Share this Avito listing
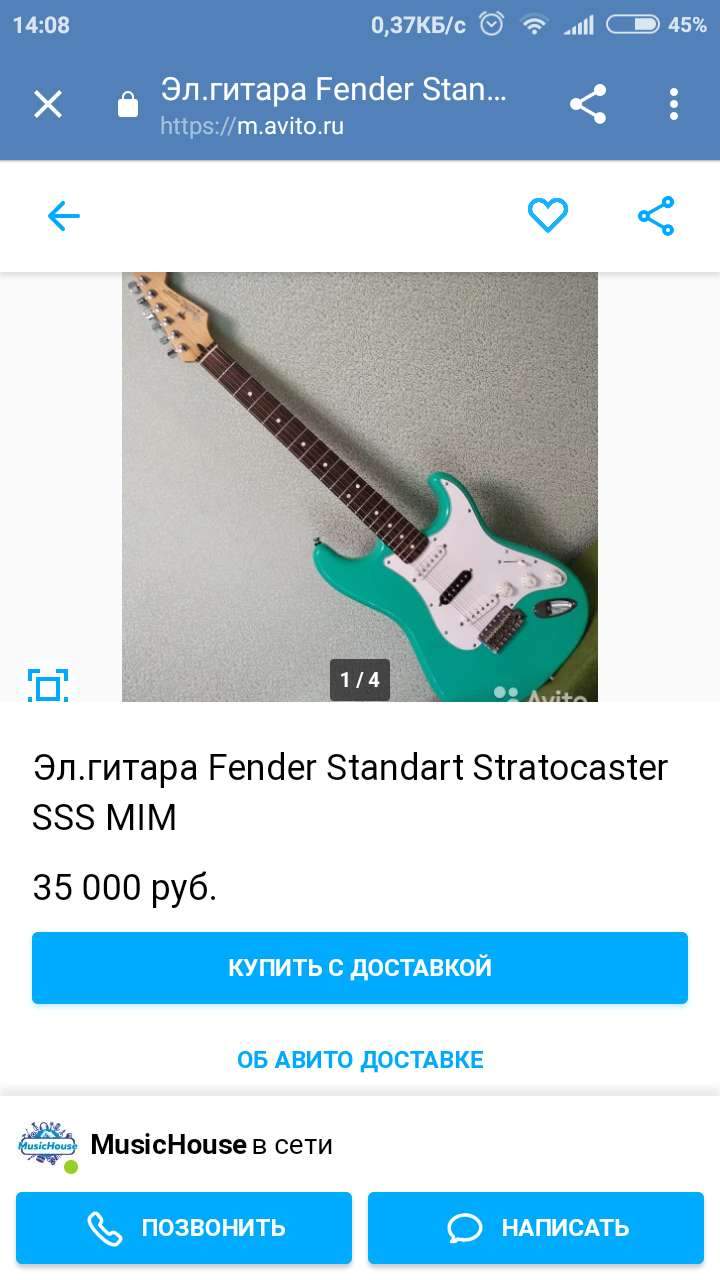 tap(656, 216)
